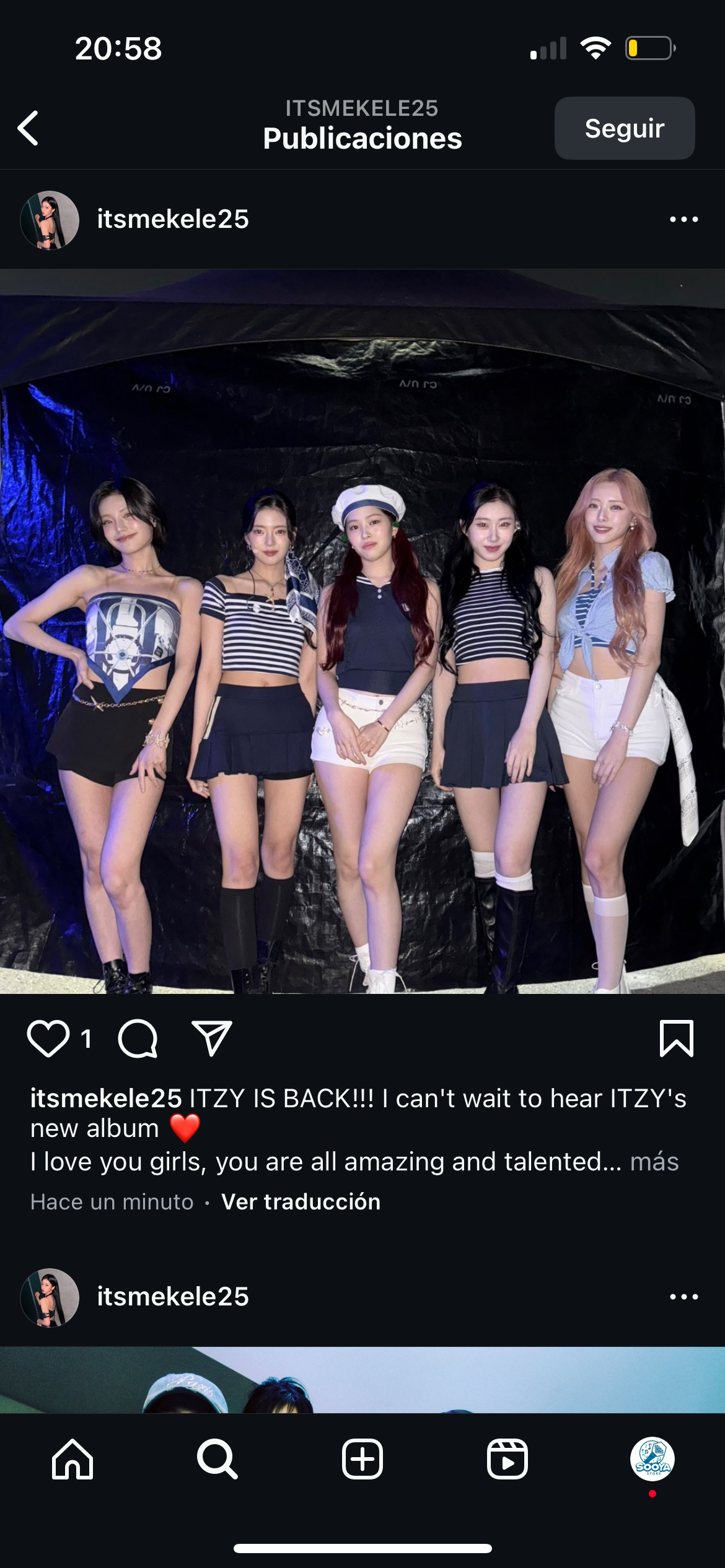
Task: Open your own profile tab
Action: coord(652,1459)
